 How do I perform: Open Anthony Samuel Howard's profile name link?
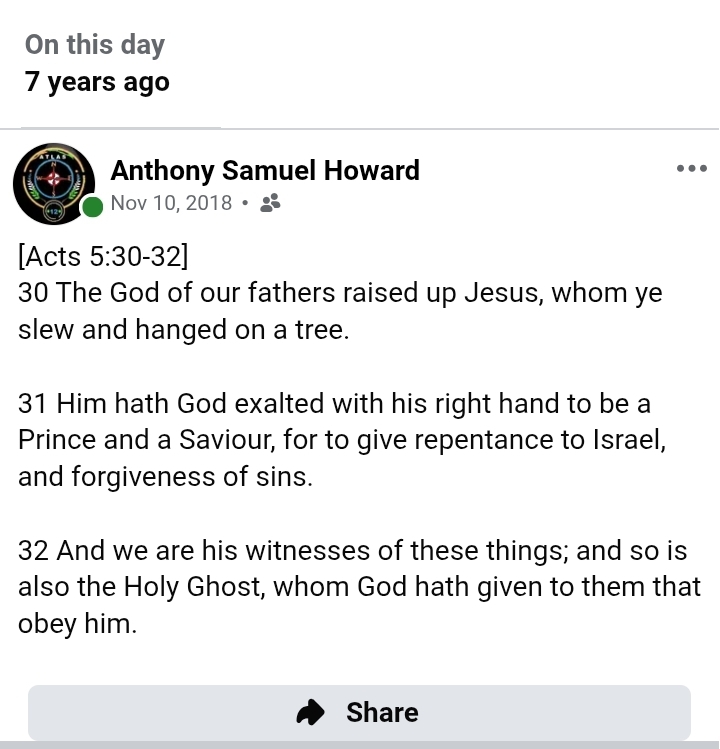tap(265, 170)
